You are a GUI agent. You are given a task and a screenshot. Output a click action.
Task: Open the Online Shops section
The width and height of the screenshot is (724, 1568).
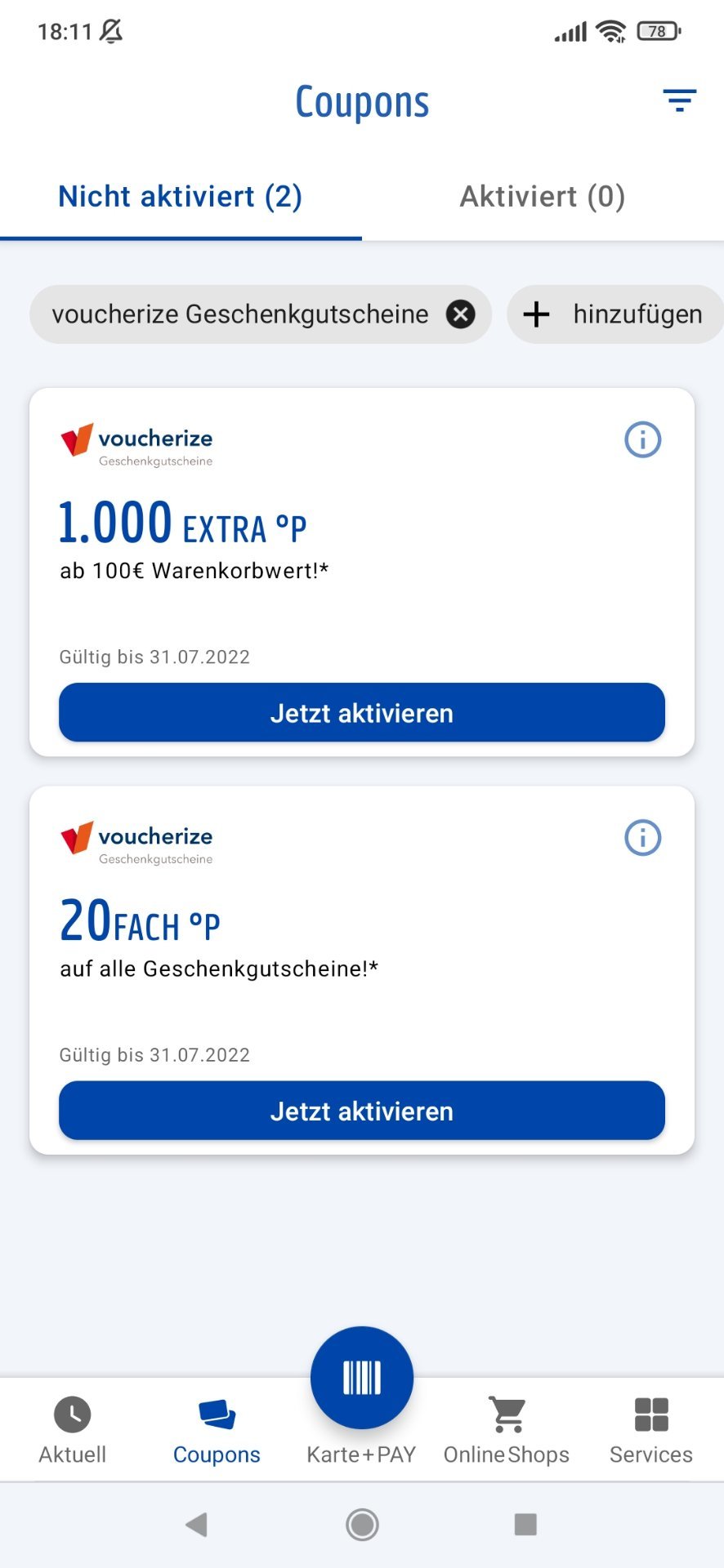click(507, 1431)
